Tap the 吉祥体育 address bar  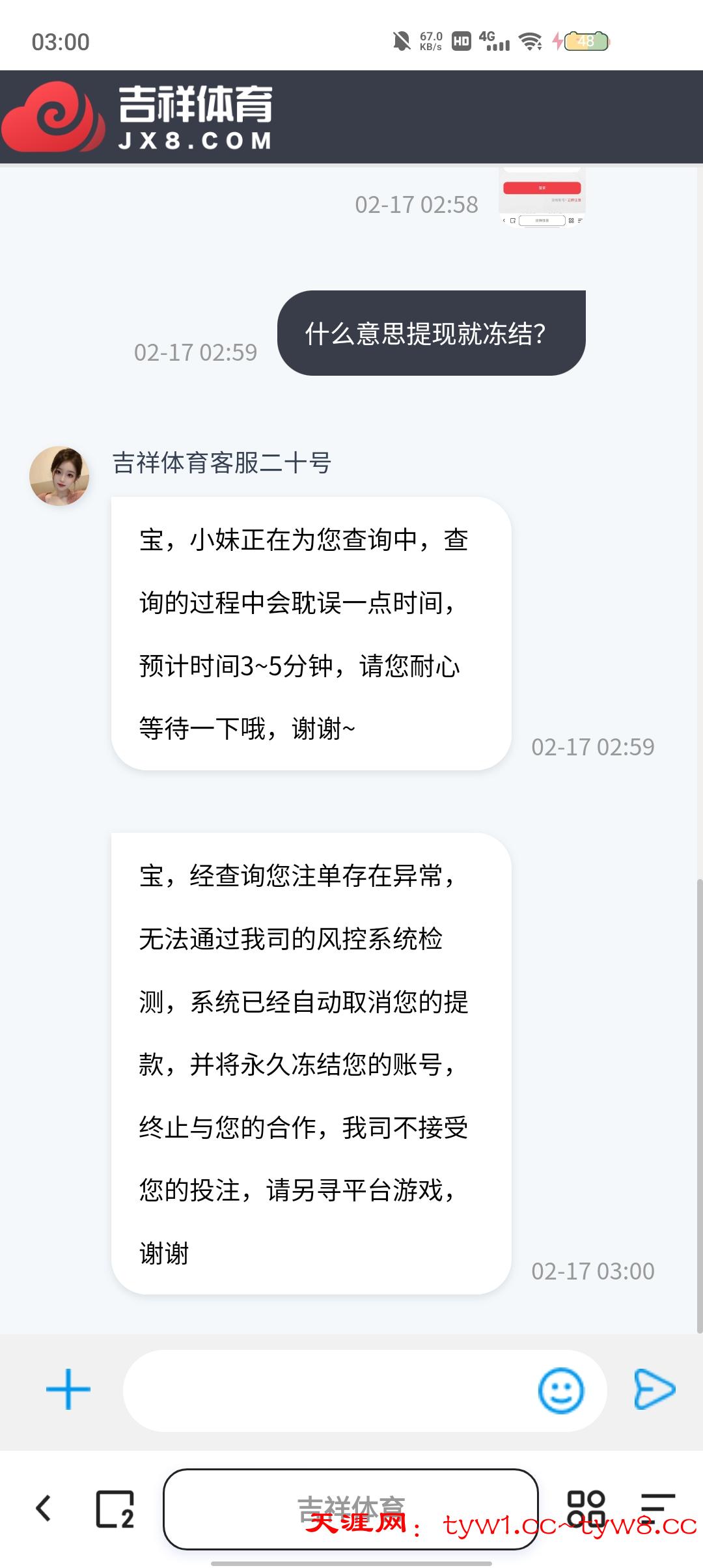pyautogui.click(x=350, y=1508)
